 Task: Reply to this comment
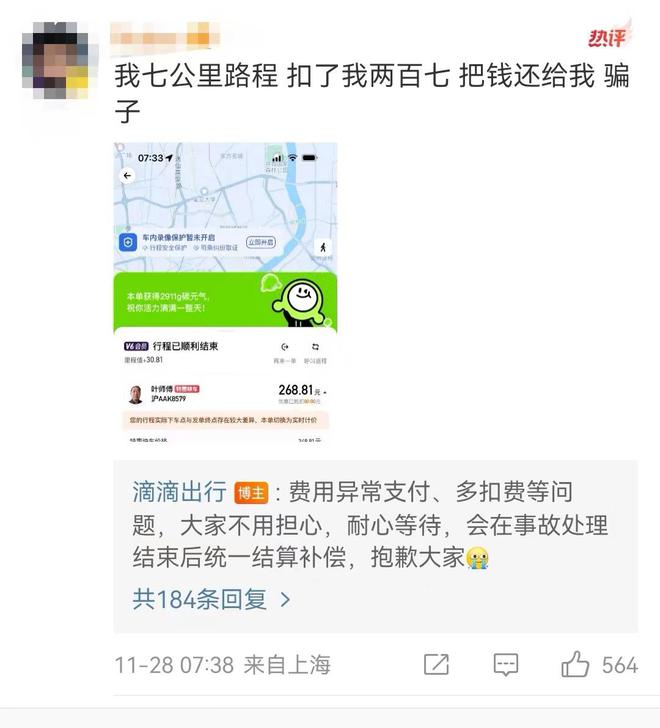[x=506, y=665]
